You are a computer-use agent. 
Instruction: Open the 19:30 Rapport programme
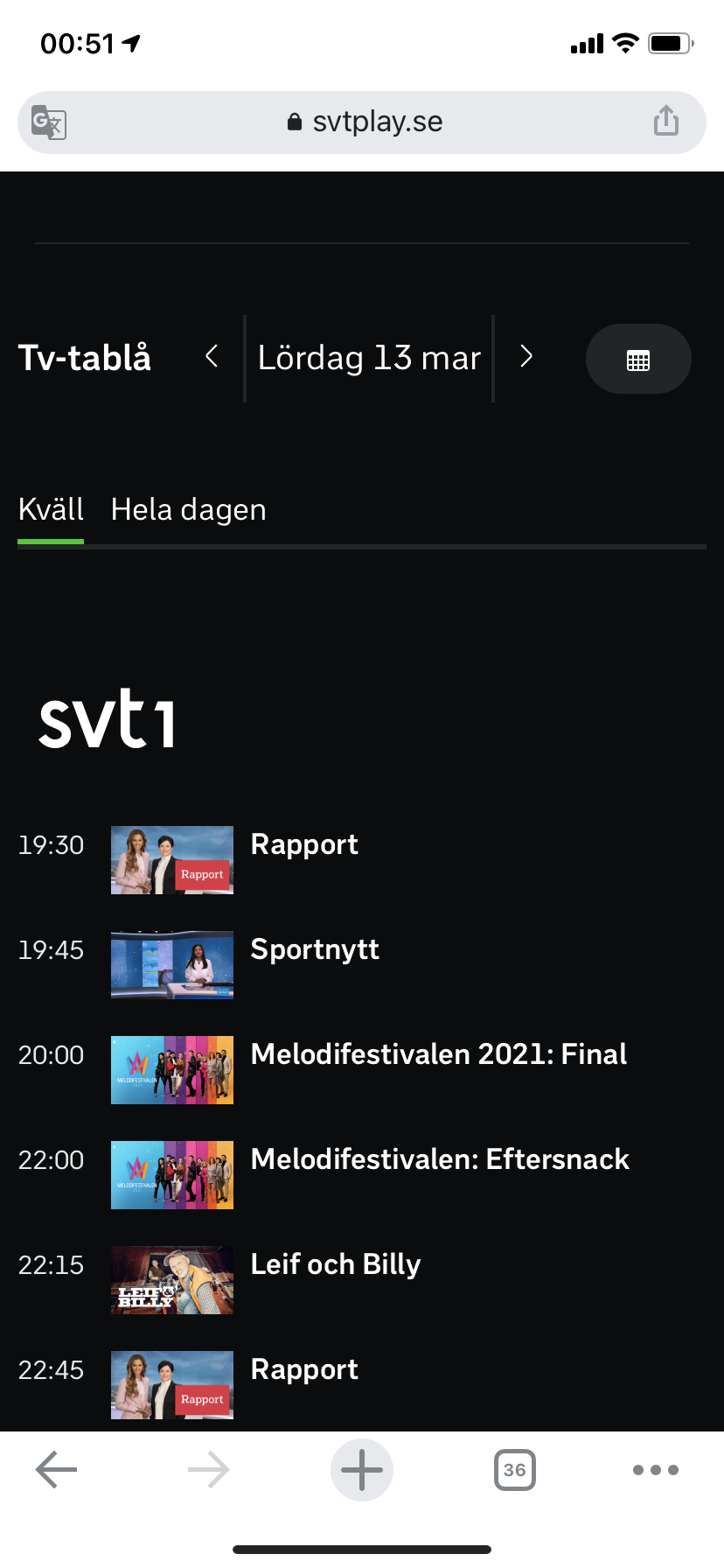pyautogui.click(x=362, y=860)
